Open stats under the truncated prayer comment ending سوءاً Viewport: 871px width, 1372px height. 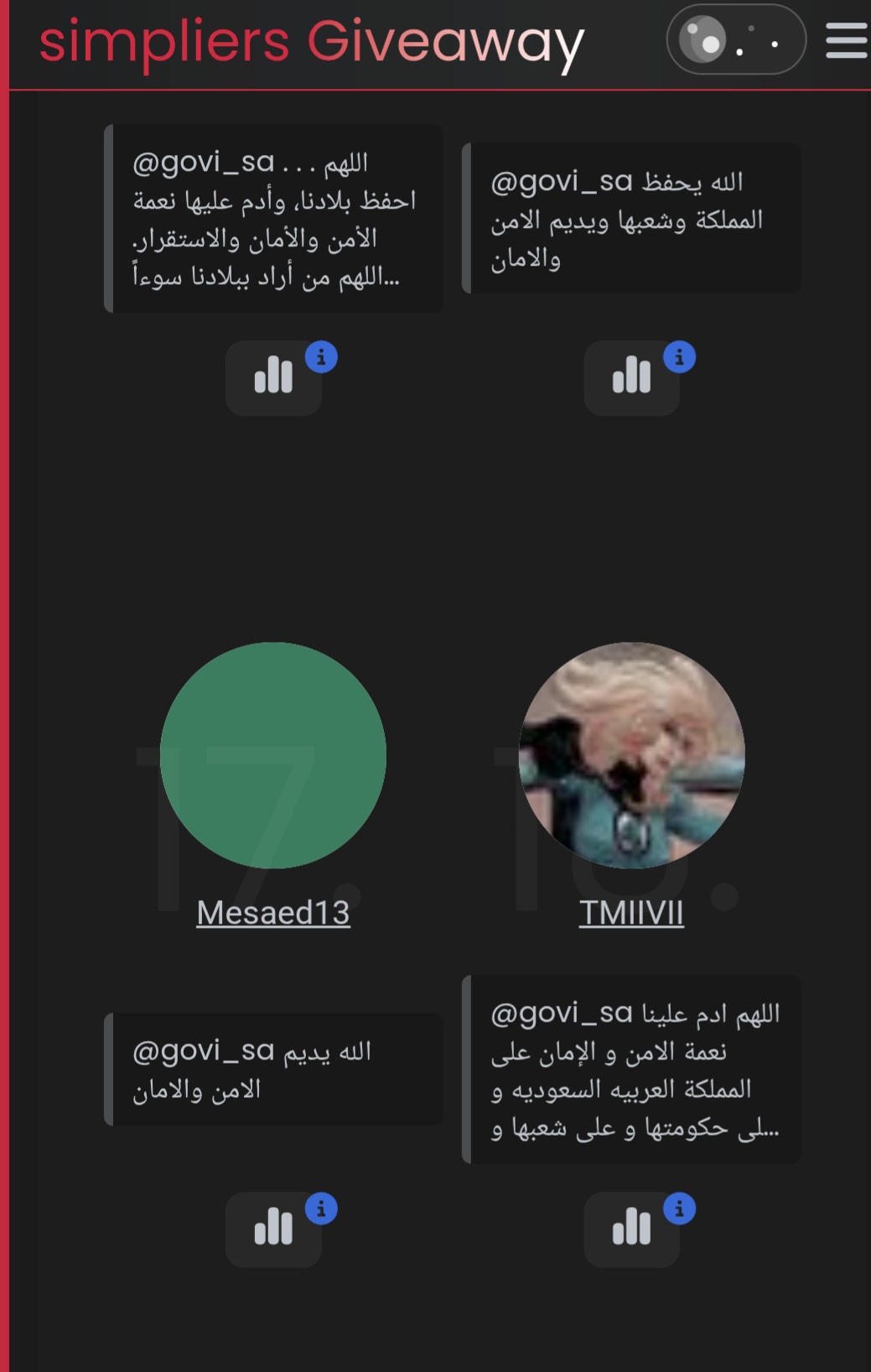[273, 377]
